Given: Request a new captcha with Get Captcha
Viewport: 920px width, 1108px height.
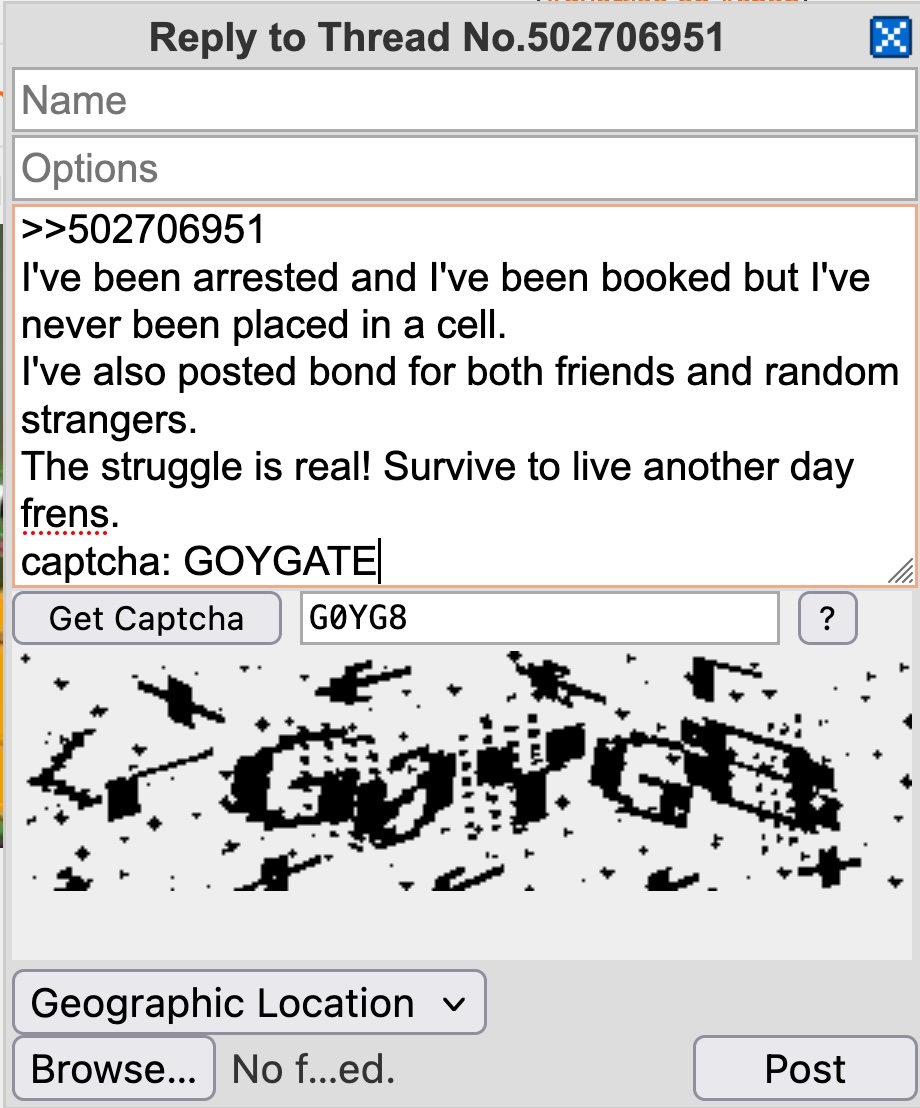Looking at the screenshot, I should [x=146, y=618].
